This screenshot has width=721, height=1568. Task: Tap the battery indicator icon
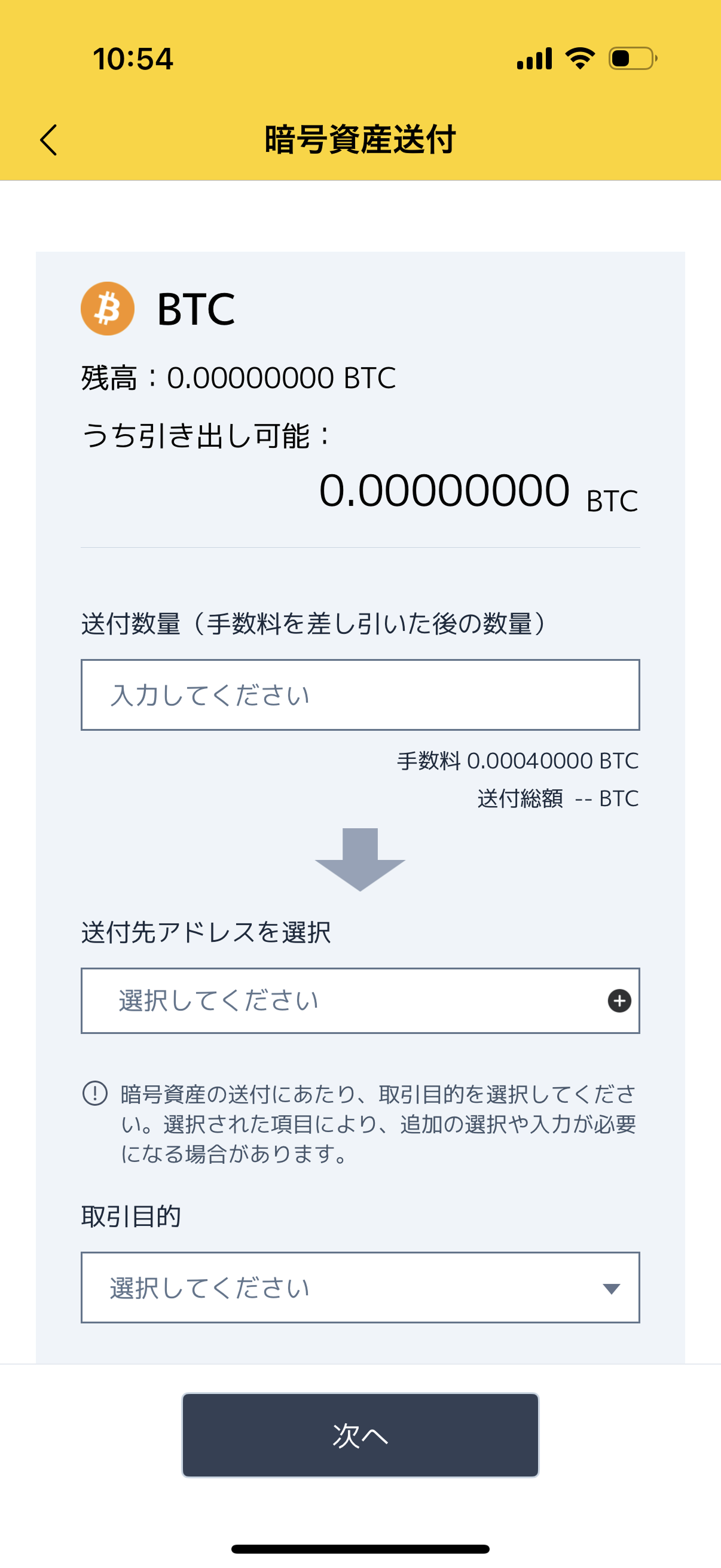(x=633, y=59)
